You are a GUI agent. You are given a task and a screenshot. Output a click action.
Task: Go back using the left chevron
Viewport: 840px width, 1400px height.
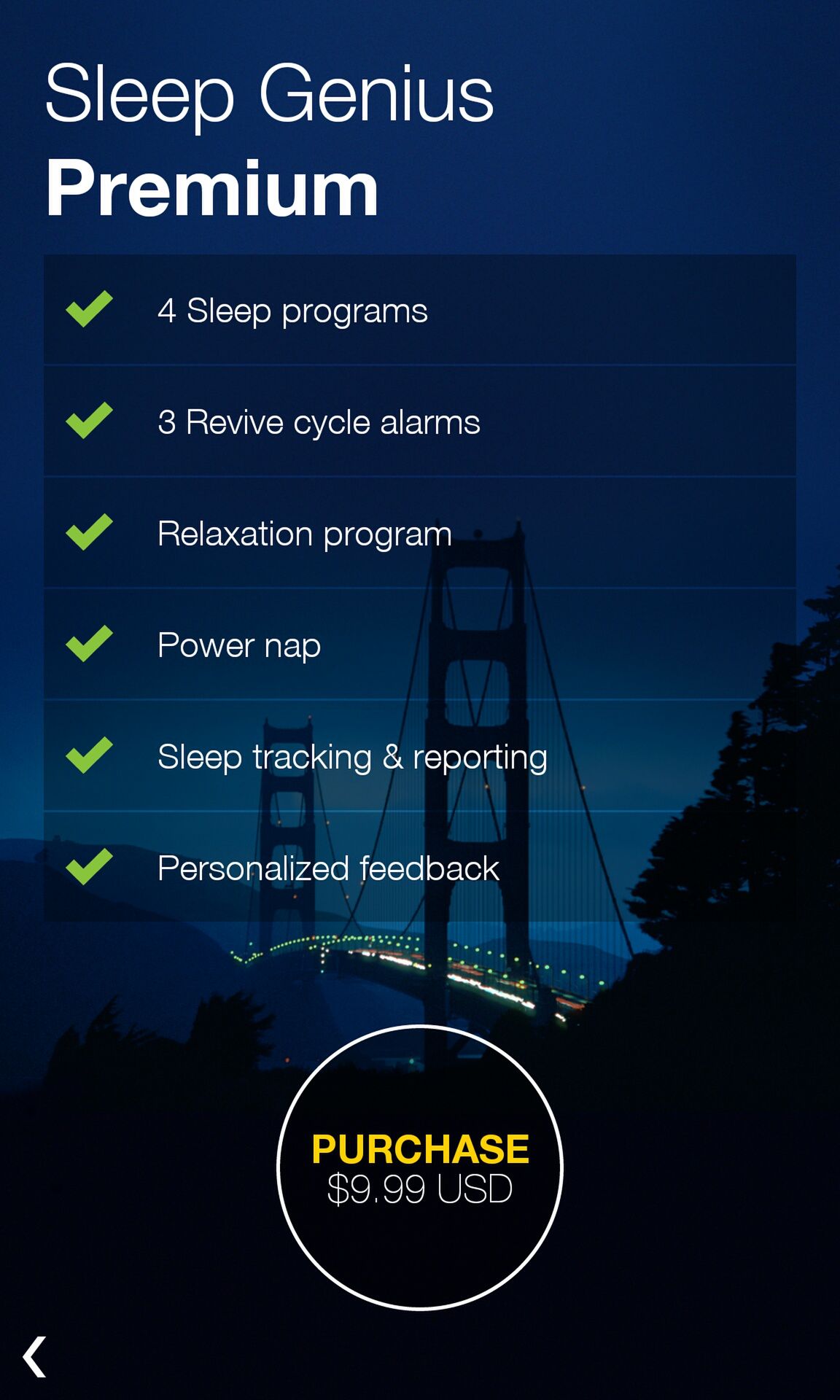pos(34,1357)
